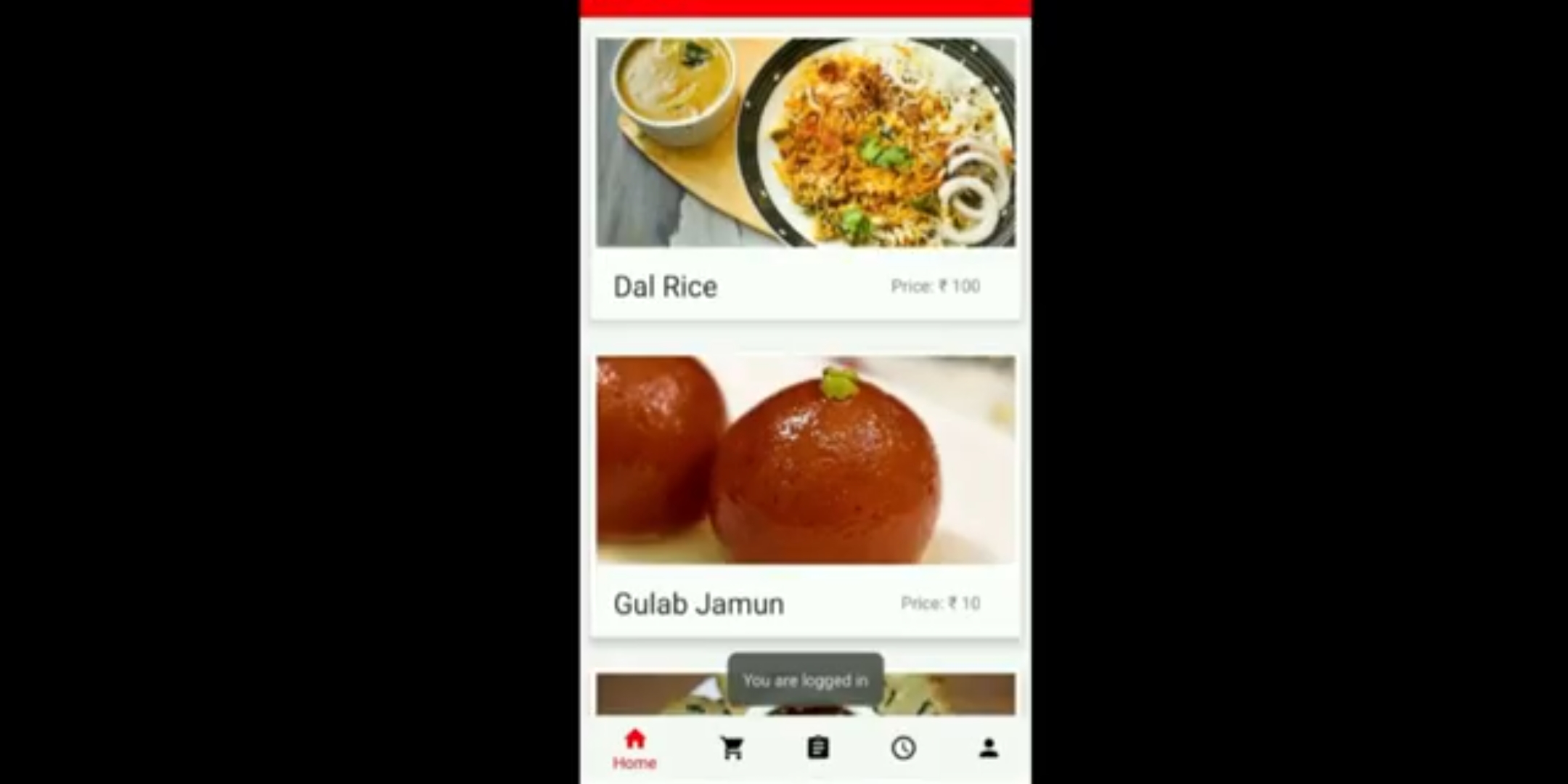Open the history clock tab
The height and width of the screenshot is (784, 1568).
(904, 748)
